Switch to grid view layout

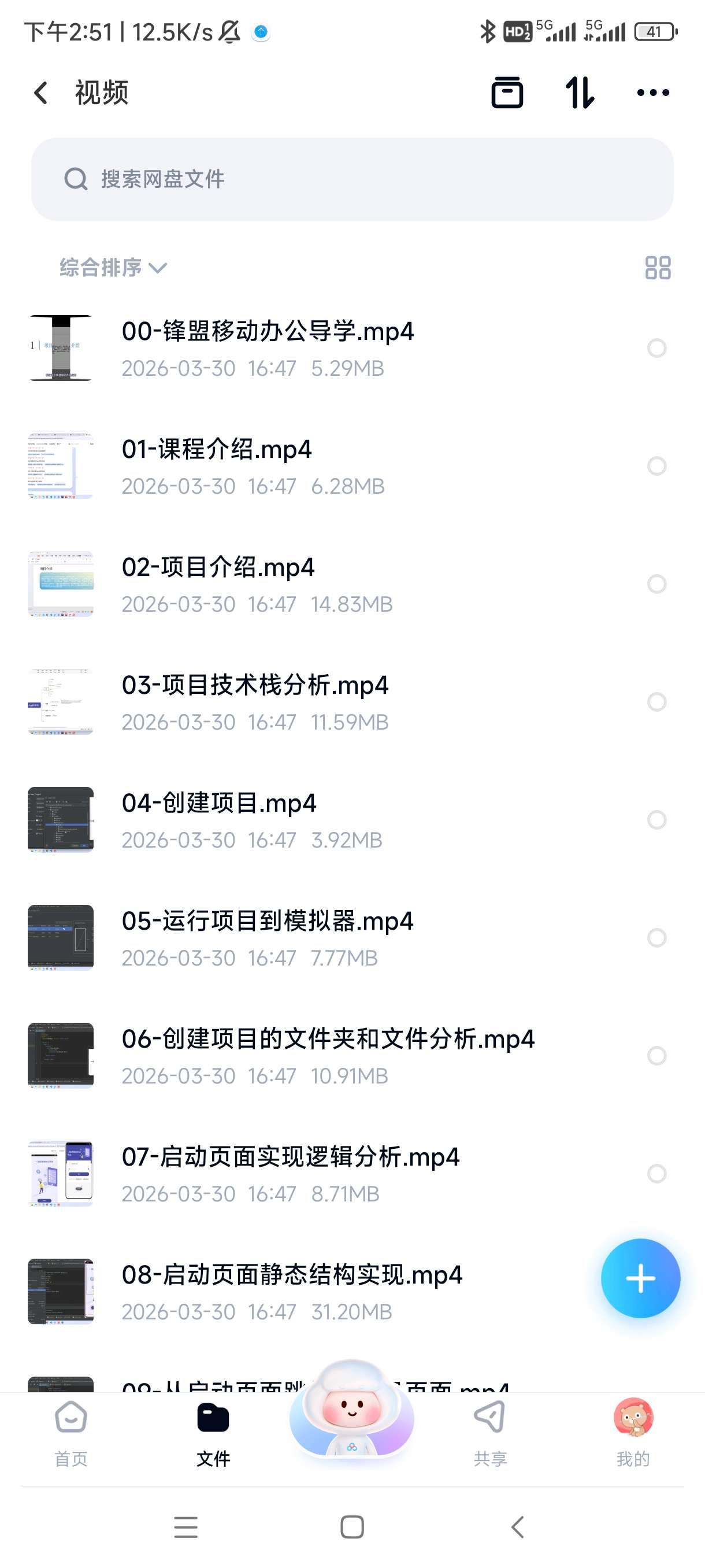pos(657,268)
